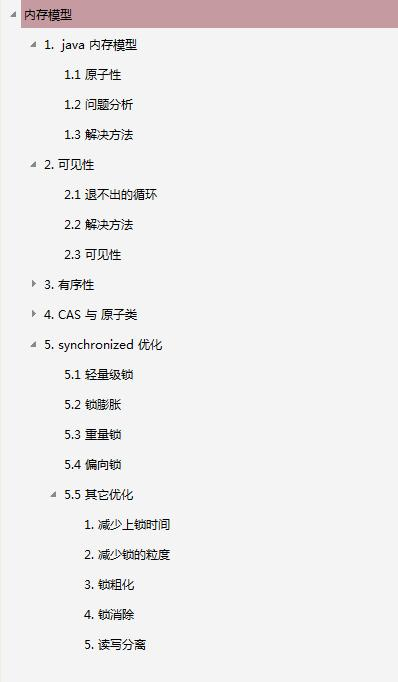Go to 2.1 退不出的循环
Viewport: 398px width, 682px height.
click(110, 194)
